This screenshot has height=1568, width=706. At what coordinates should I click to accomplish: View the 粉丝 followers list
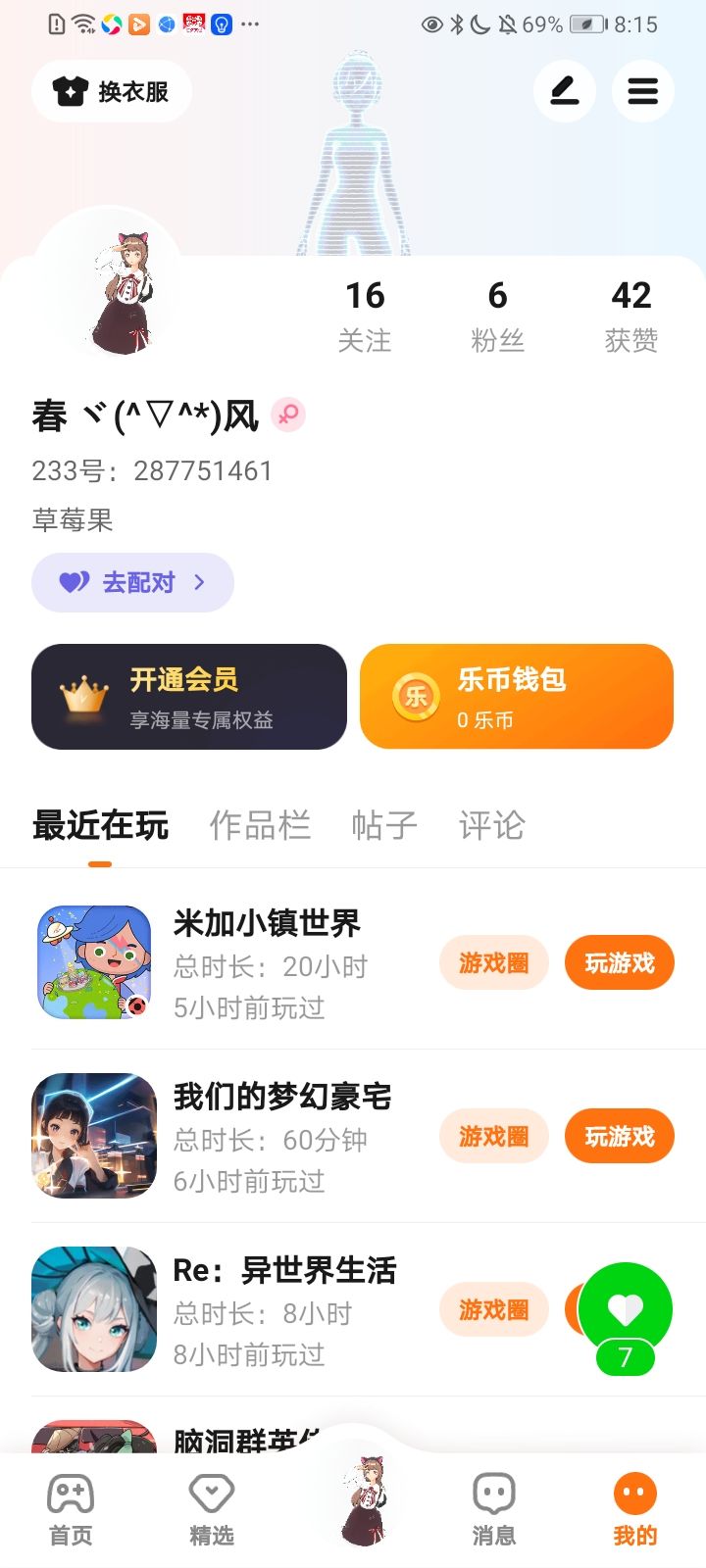[497, 314]
